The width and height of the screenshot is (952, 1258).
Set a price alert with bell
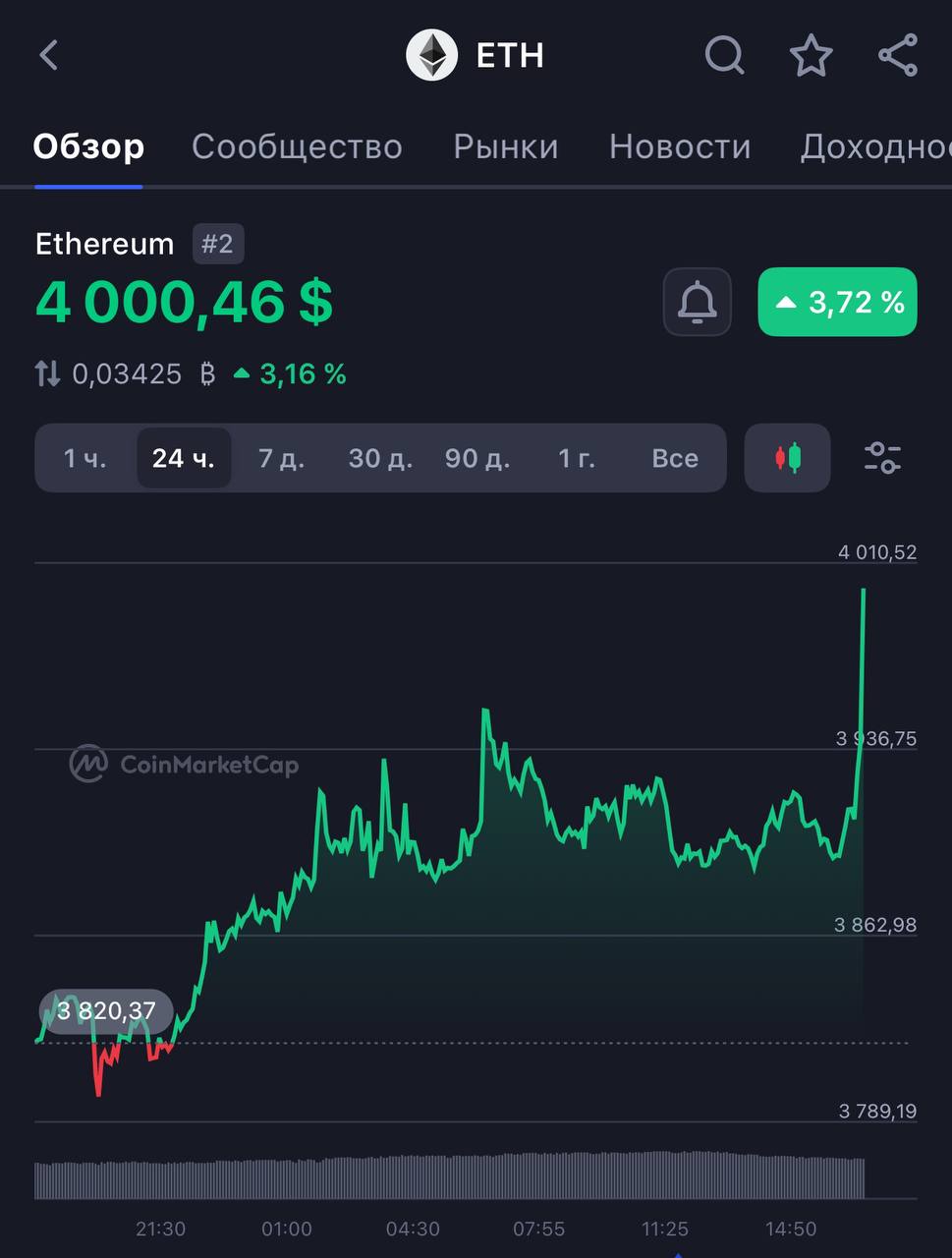click(x=698, y=302)
